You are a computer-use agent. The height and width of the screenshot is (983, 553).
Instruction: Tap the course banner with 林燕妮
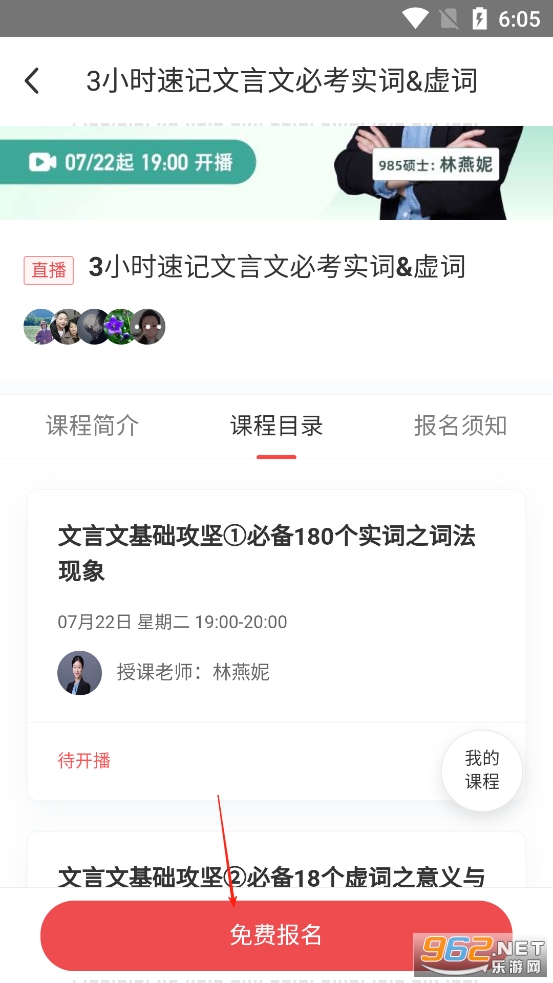point(276,173)
